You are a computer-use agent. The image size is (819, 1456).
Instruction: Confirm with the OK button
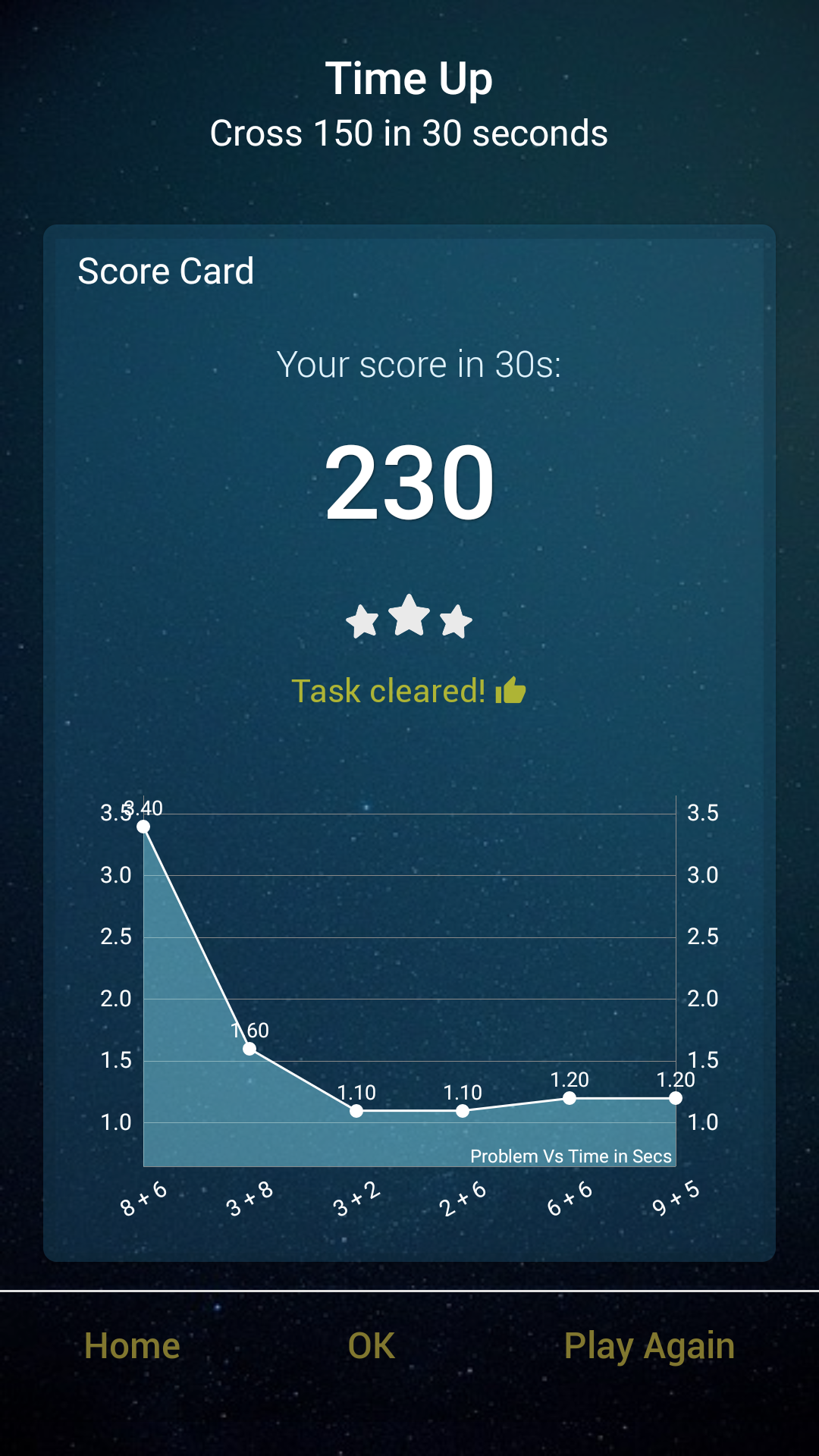tap(371, 1346)
